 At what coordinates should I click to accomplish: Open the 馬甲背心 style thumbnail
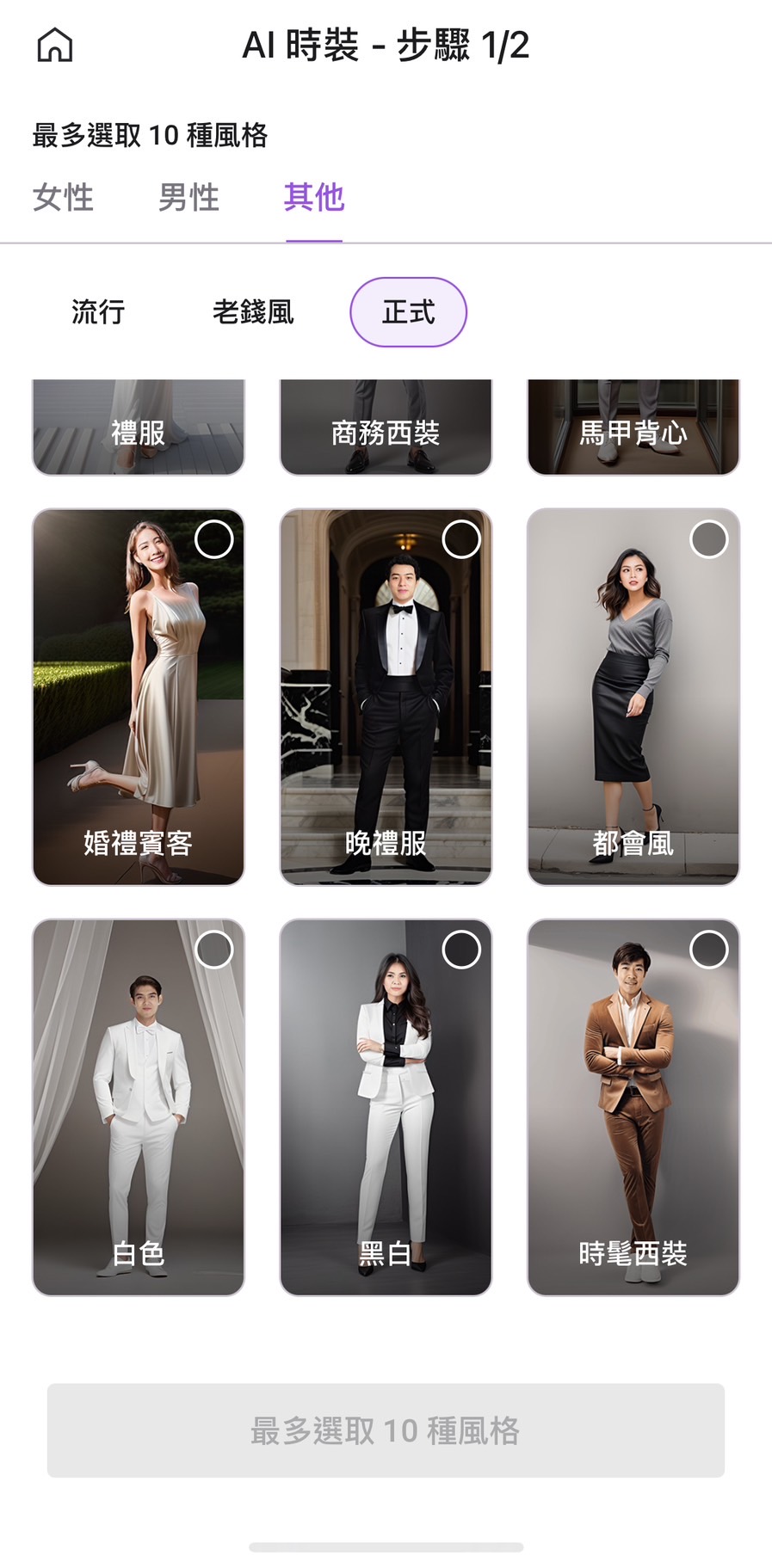633,426
